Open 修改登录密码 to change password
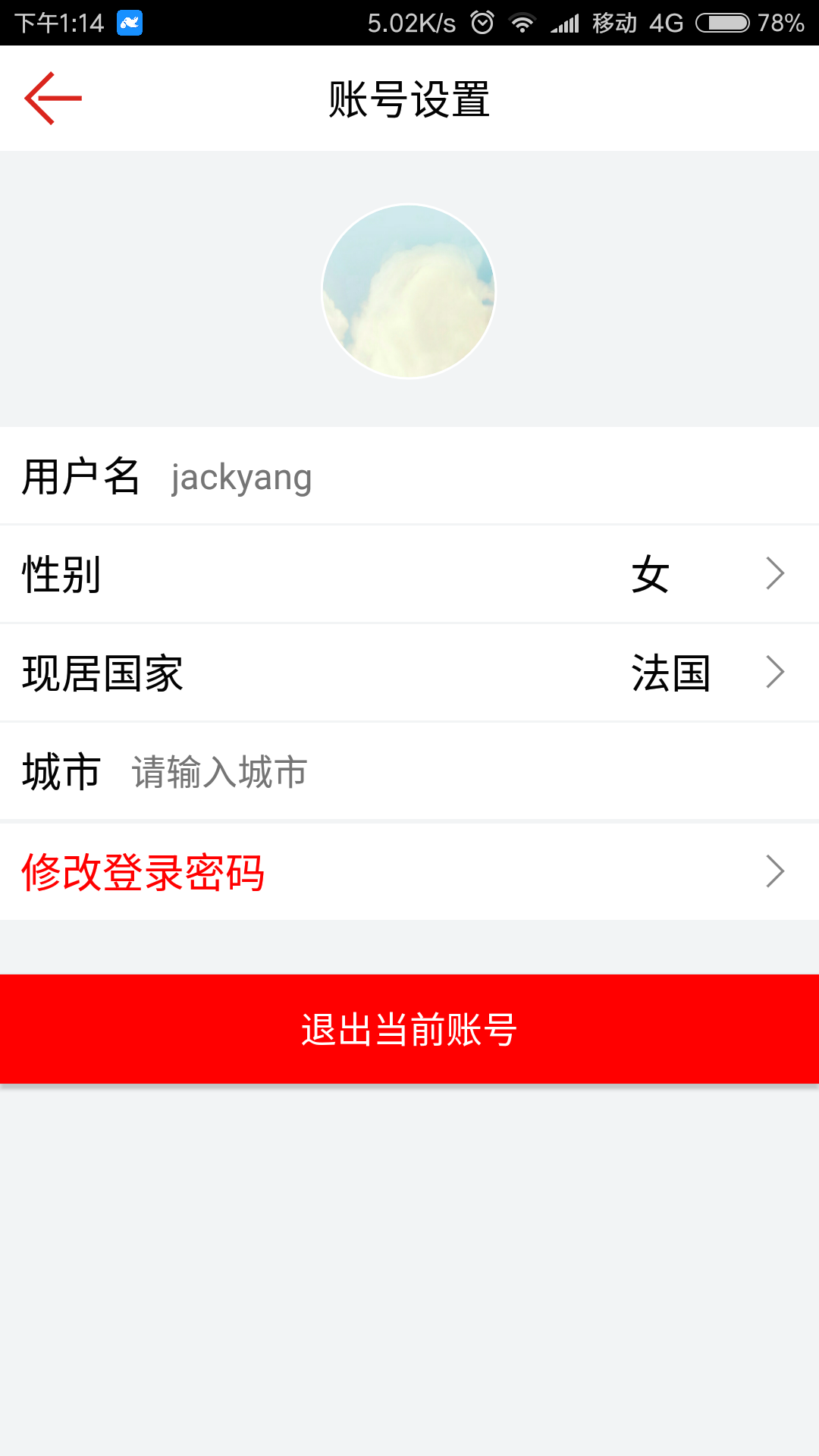This screenshot has height=1456, width=819. (409, 872)
